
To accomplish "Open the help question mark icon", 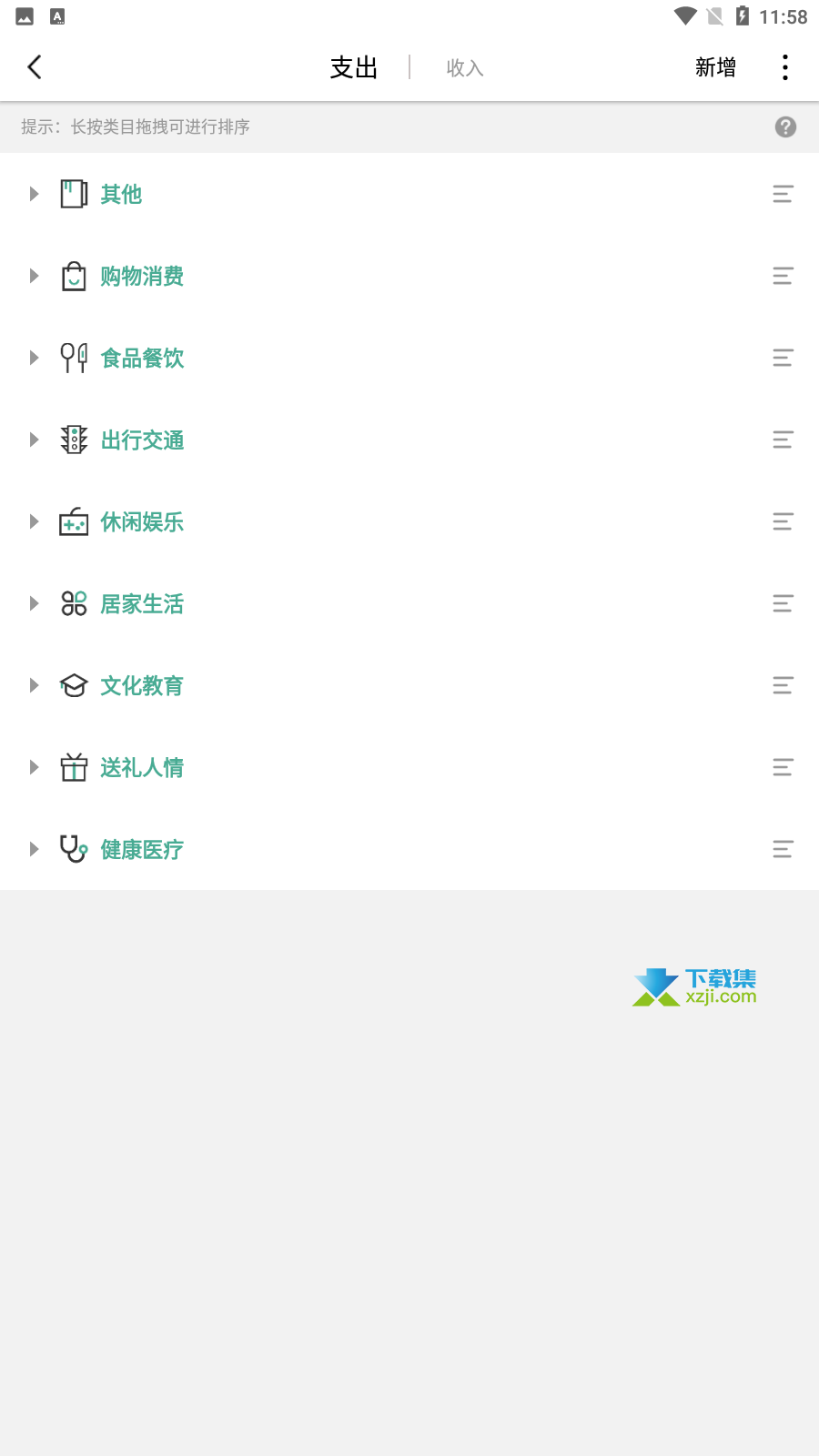I will pyautogui.click(x=785, y=127).
